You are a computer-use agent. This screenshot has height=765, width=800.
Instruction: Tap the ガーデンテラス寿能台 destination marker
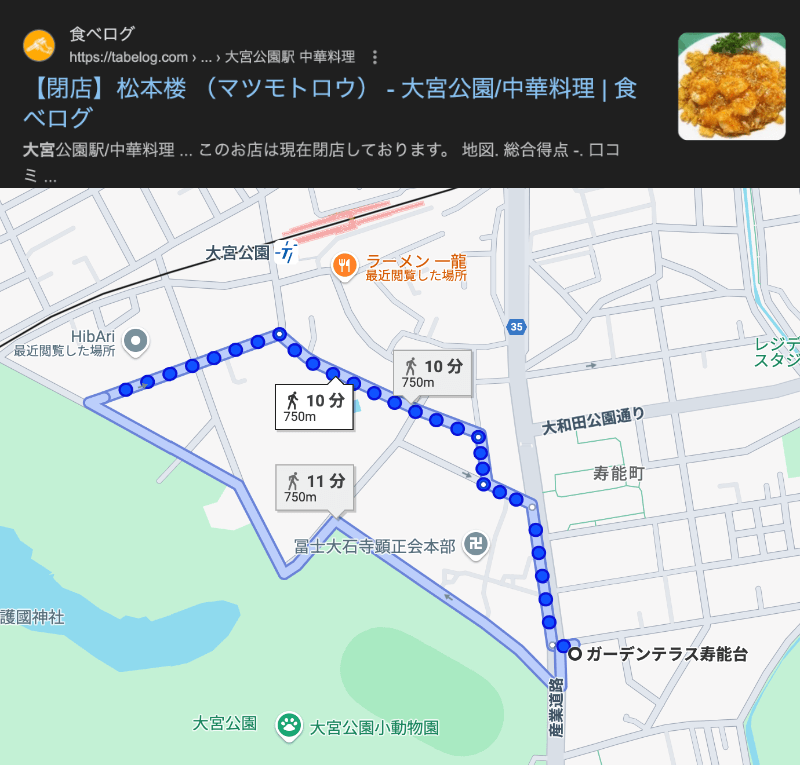coord(575,655)
